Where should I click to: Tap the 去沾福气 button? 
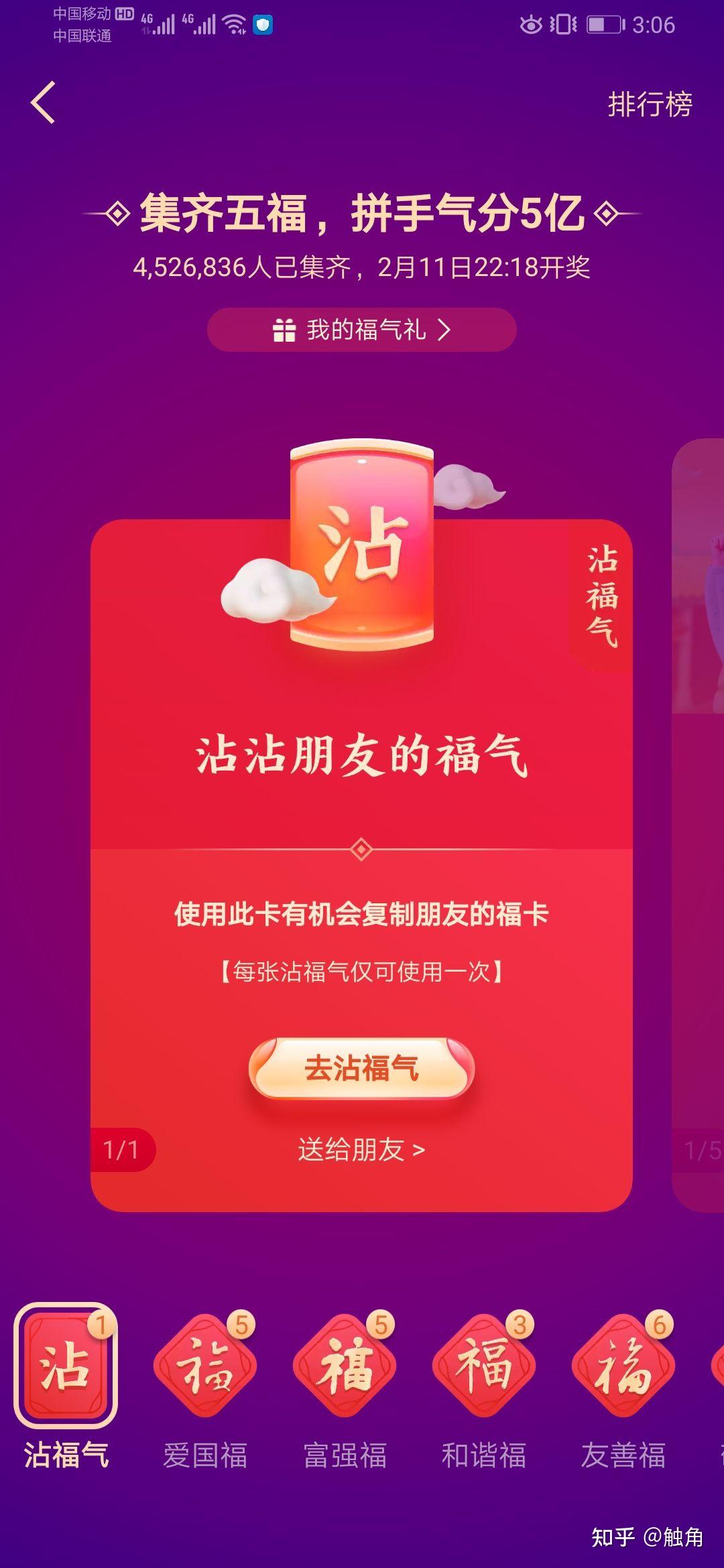361,1068
